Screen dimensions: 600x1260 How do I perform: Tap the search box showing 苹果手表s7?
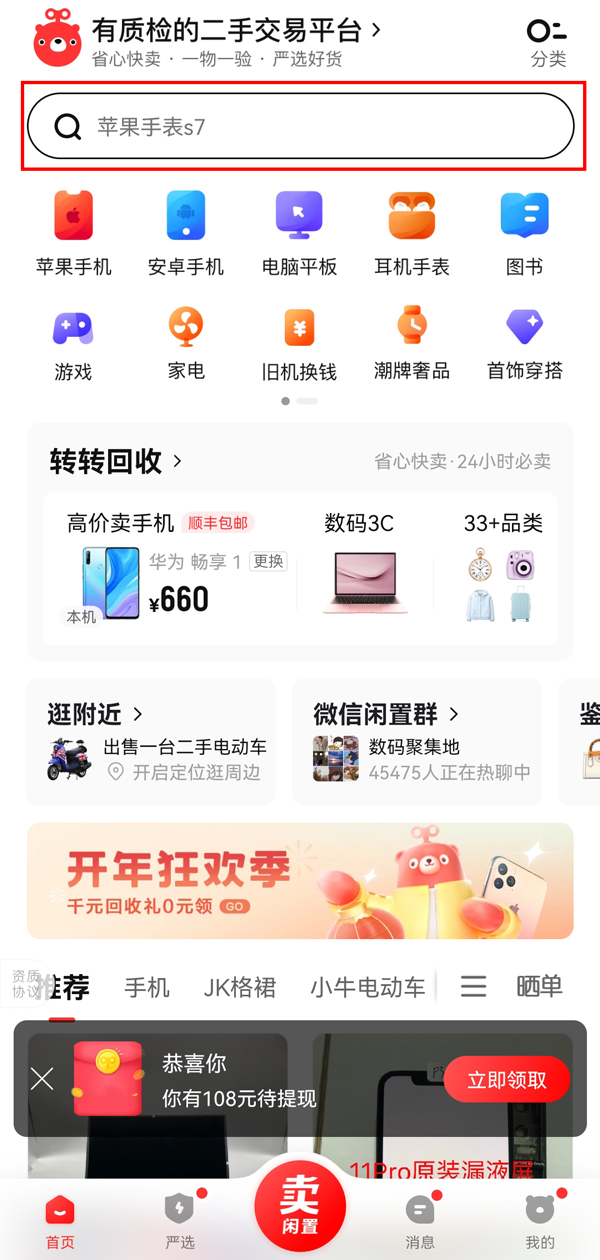click(x=300, y=127)
